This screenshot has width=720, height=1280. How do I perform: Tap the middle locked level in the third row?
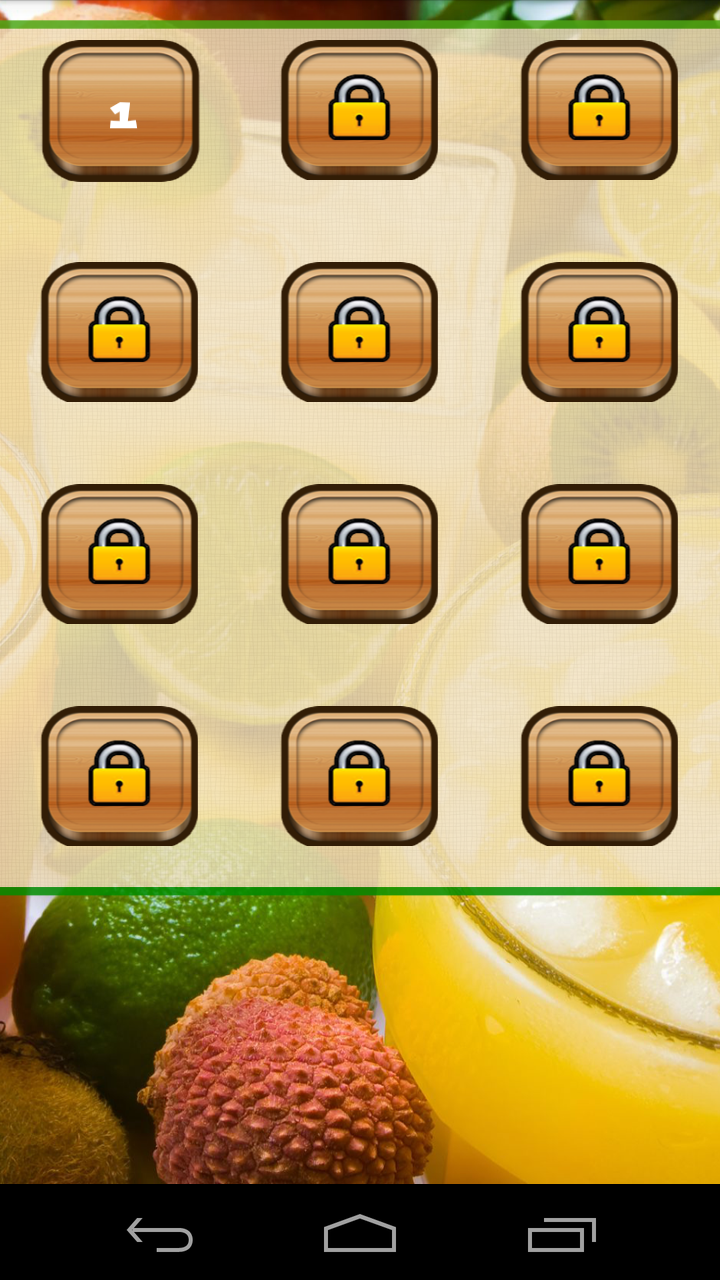(x=360, y=555)
